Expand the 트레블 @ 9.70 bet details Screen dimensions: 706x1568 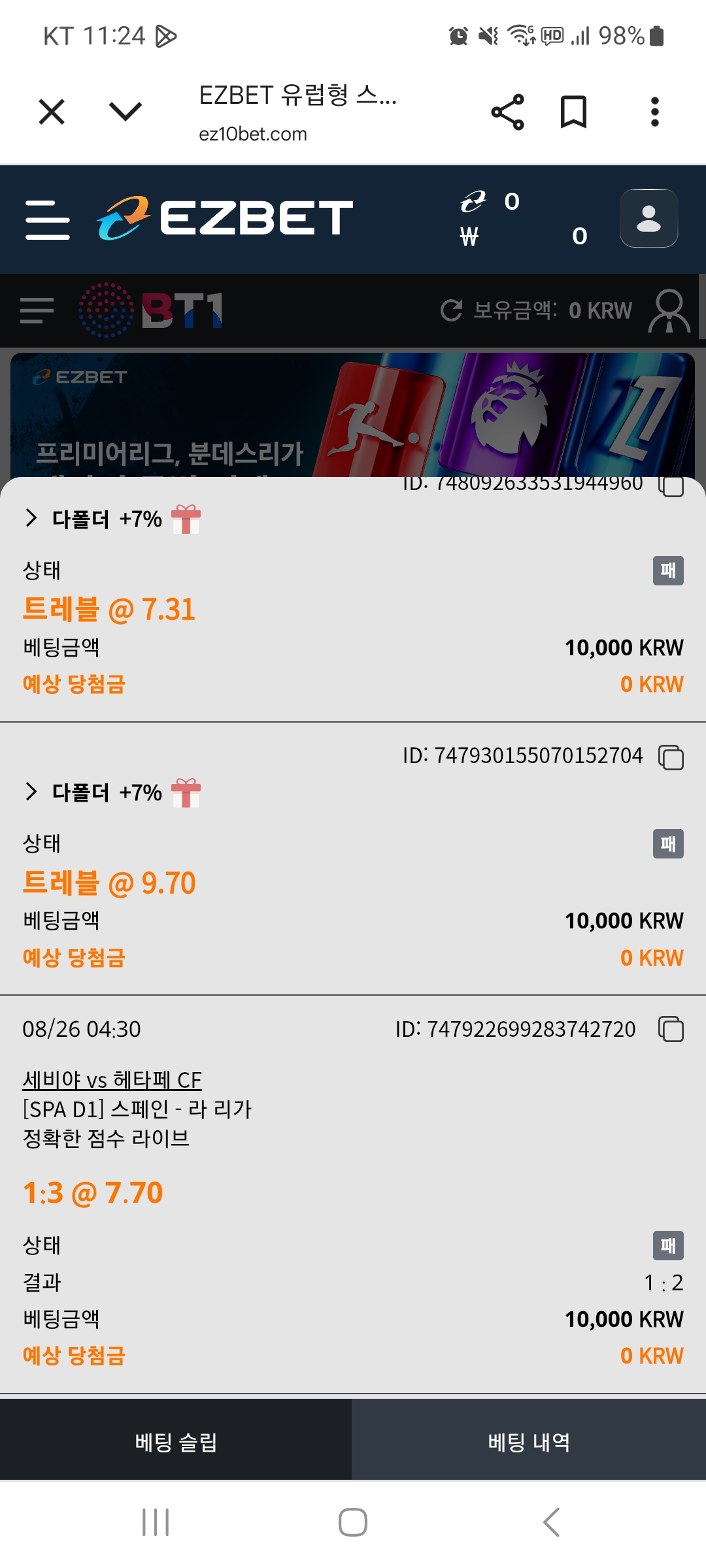tap(31, 792)
